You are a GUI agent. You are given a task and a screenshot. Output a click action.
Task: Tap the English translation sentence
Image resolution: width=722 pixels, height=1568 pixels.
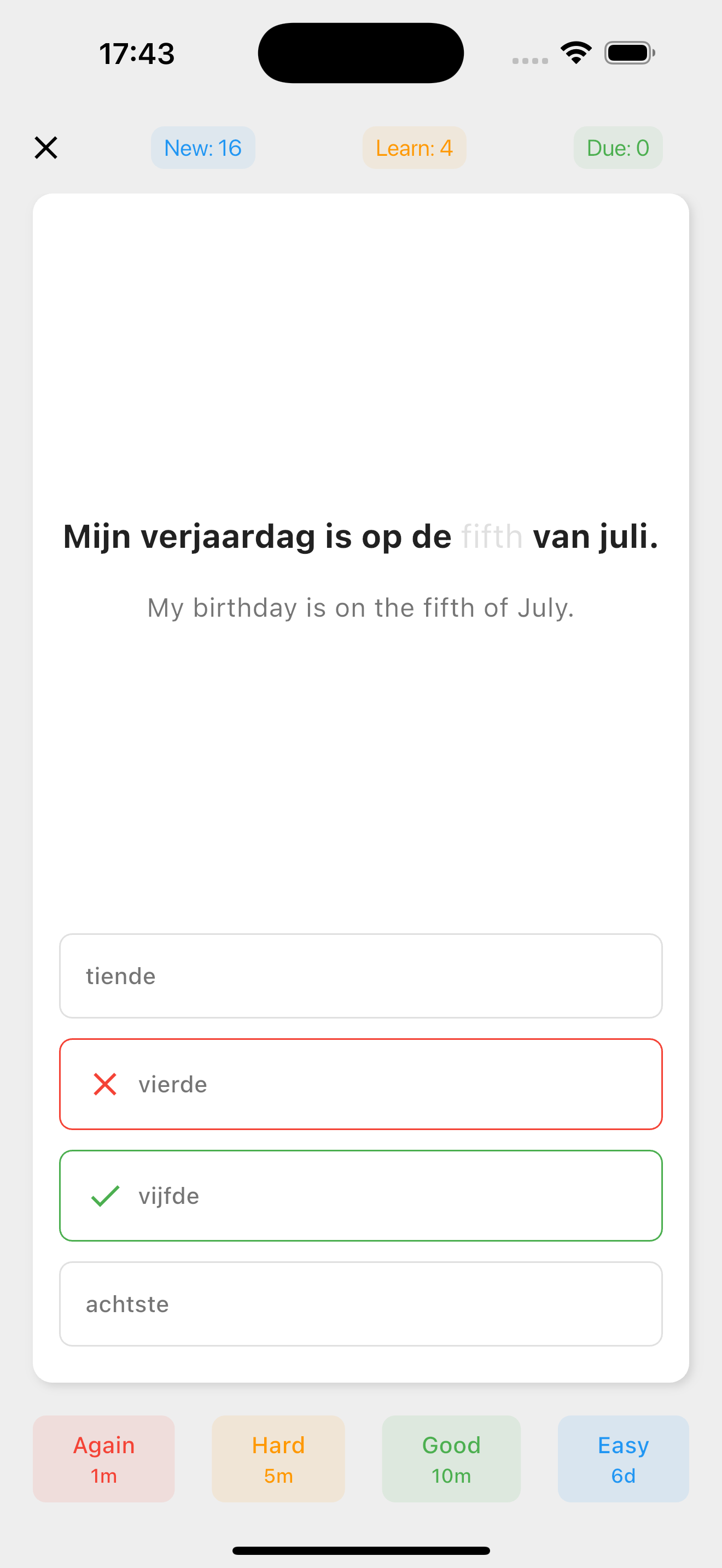pyautogui.click(x=360, y=607)
